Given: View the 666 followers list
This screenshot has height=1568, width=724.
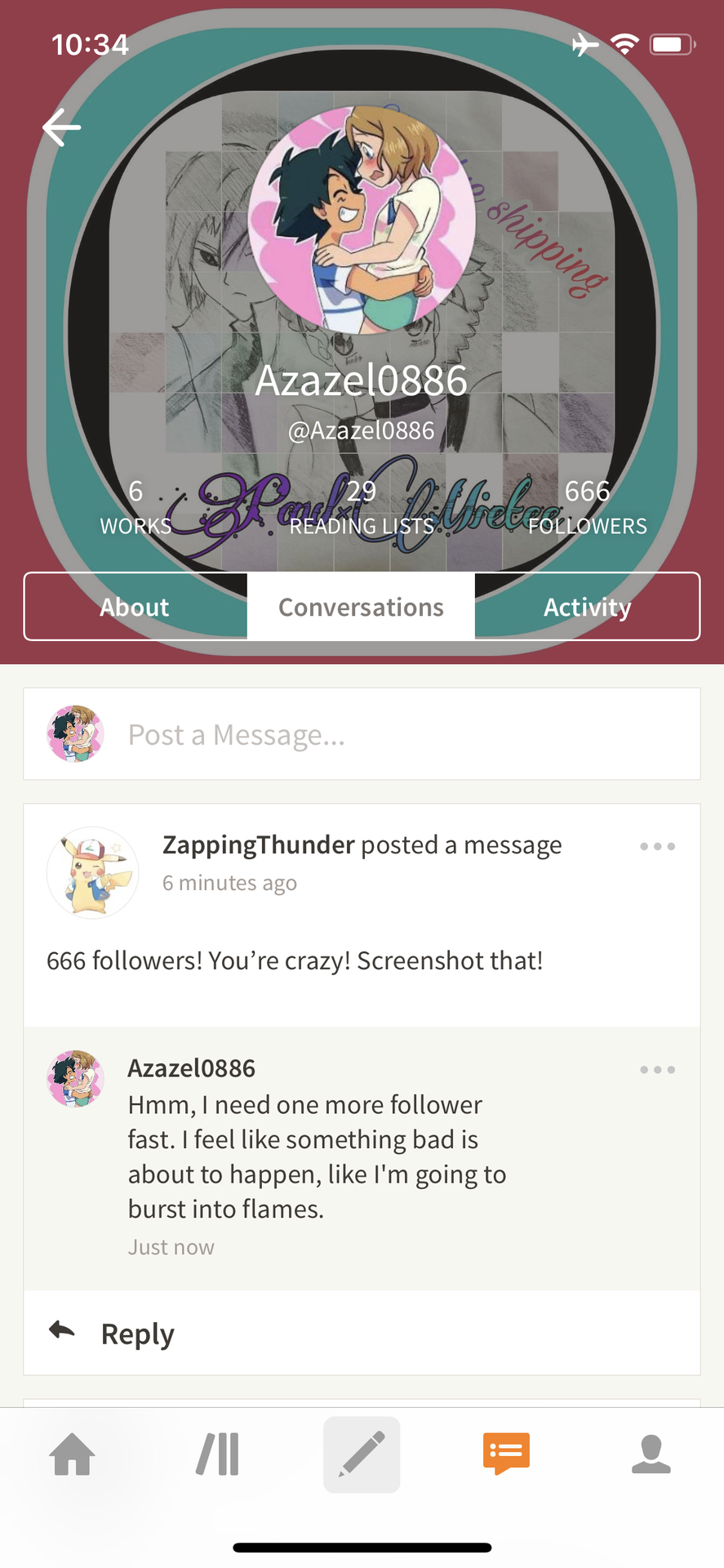Looking at the screenshot, I should pos(587,508).
